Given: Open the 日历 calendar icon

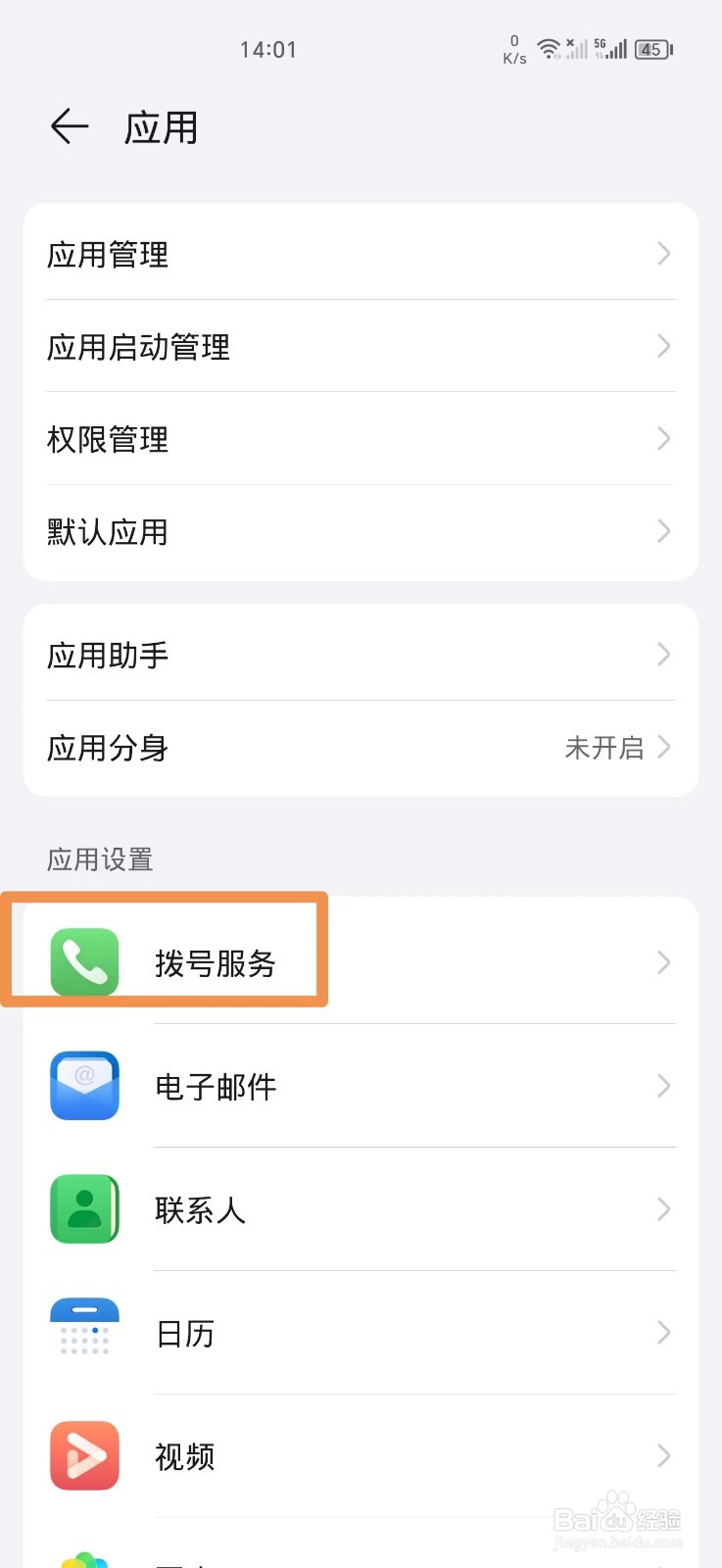Looking at the screenshot, I should (x=84, y=1333).
